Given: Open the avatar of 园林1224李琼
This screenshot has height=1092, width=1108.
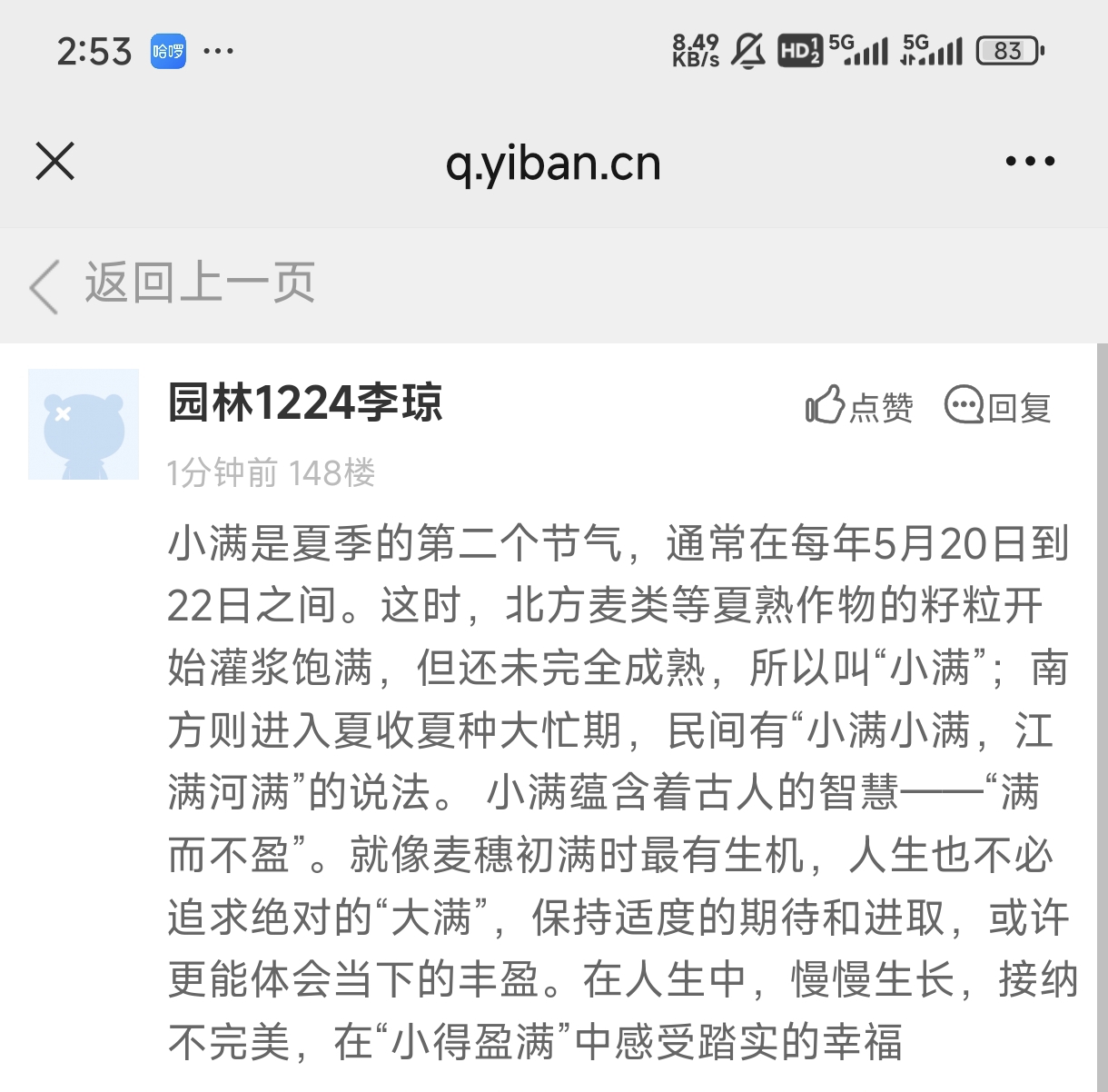Looking at the screenshot, I should point(84,423).
